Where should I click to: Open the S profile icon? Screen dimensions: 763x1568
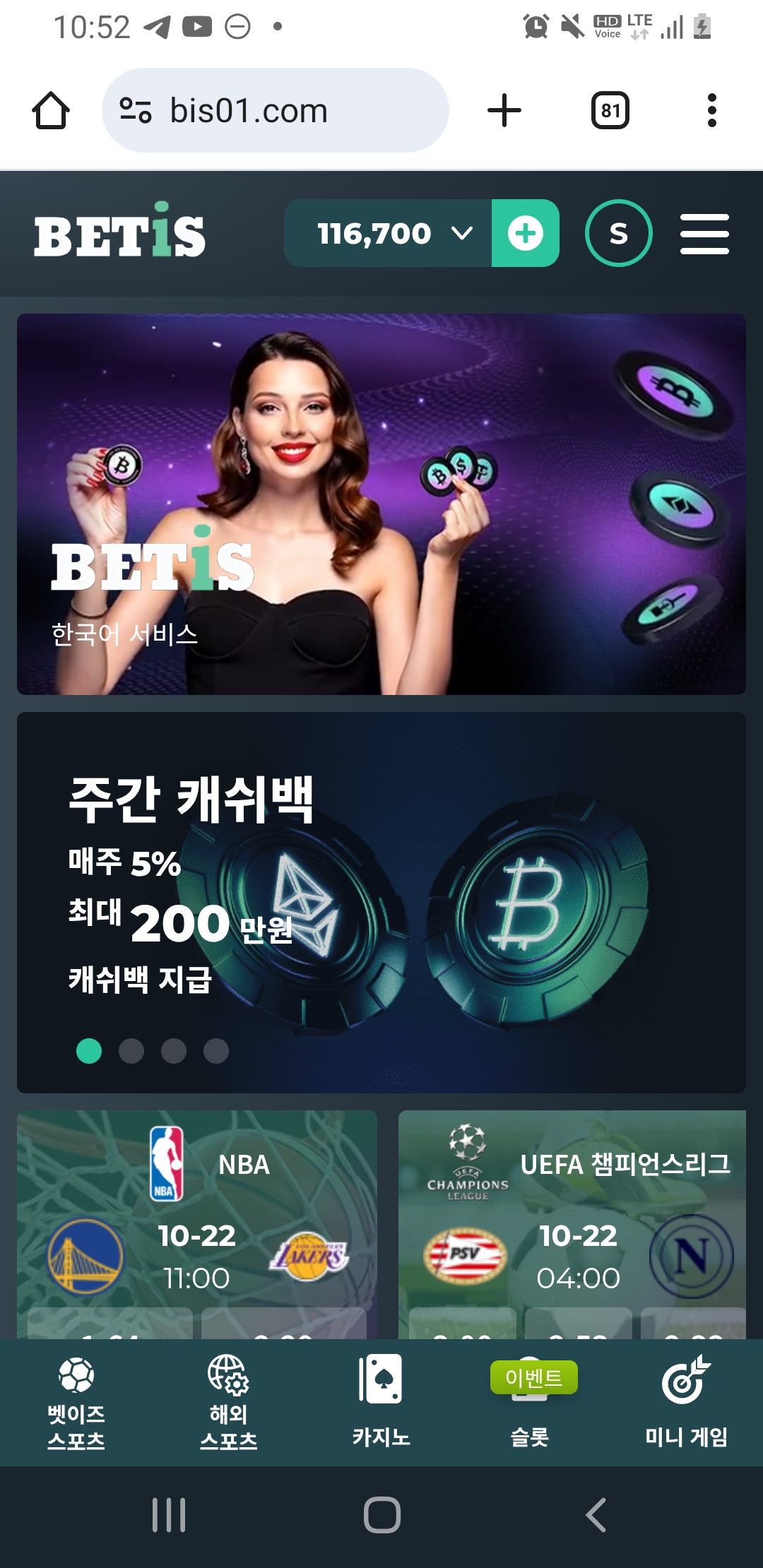click(619, 233)
